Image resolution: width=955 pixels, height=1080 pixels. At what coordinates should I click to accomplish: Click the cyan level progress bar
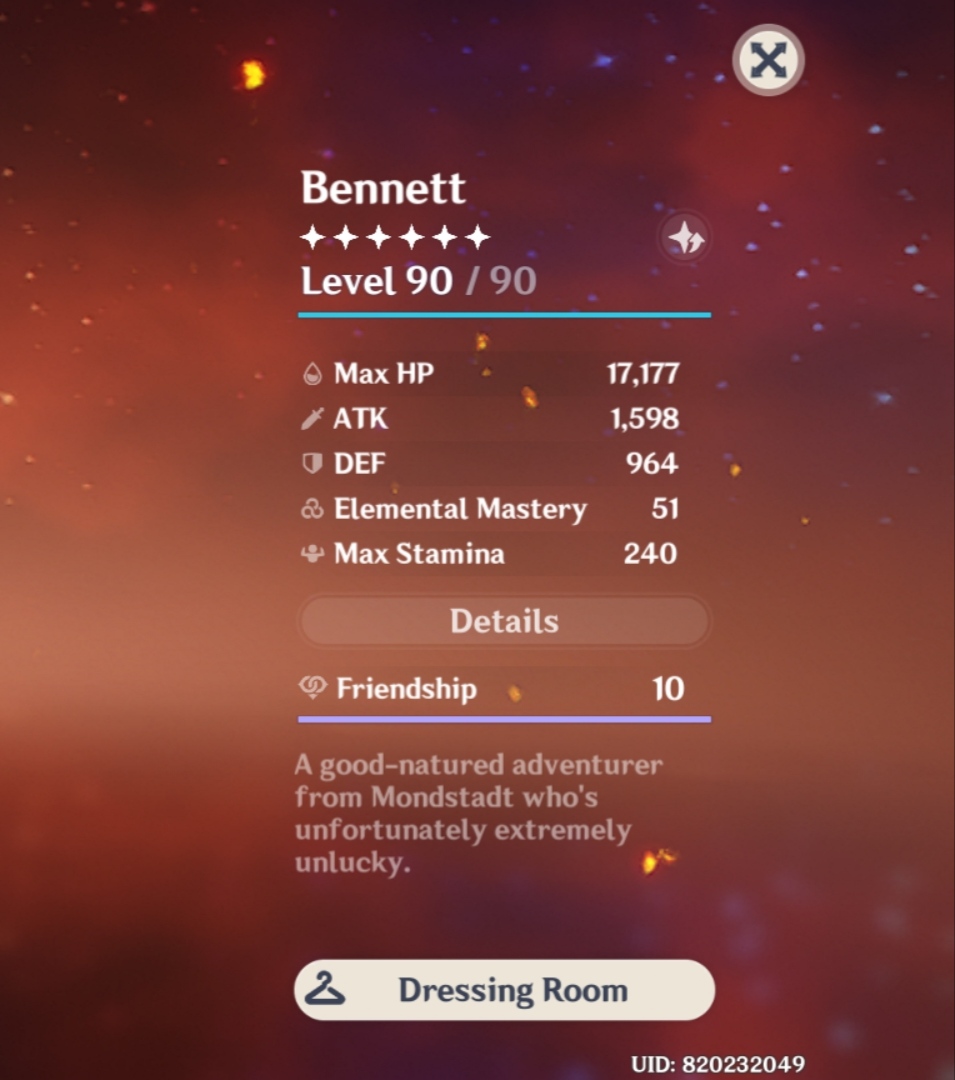[504, 315]
